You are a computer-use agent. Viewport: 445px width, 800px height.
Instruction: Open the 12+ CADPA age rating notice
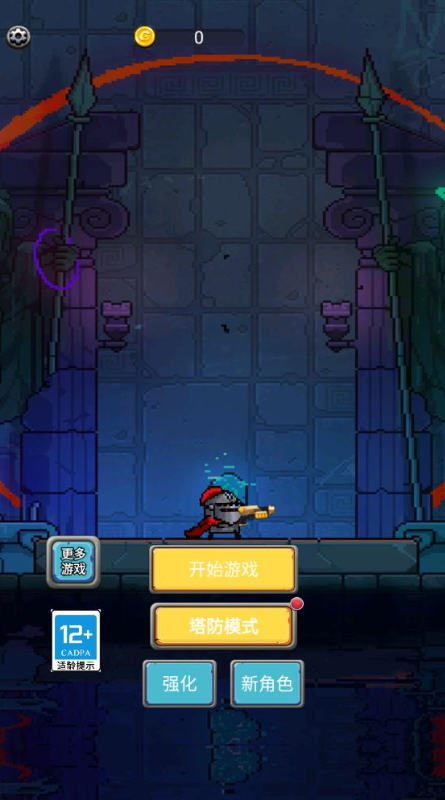tap(76, 640)
